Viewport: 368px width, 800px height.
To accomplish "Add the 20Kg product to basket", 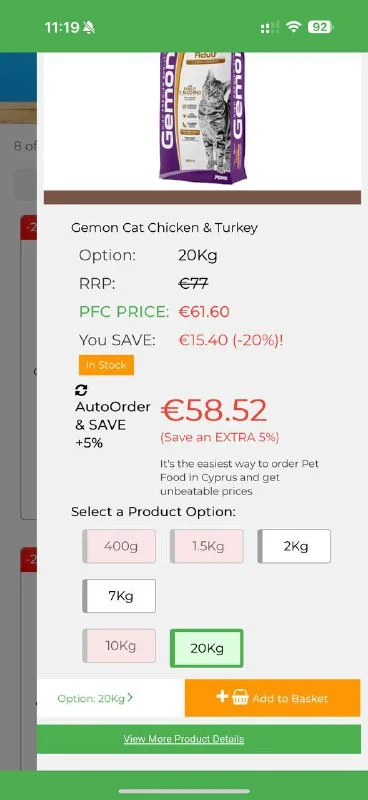I will (273, 697).
